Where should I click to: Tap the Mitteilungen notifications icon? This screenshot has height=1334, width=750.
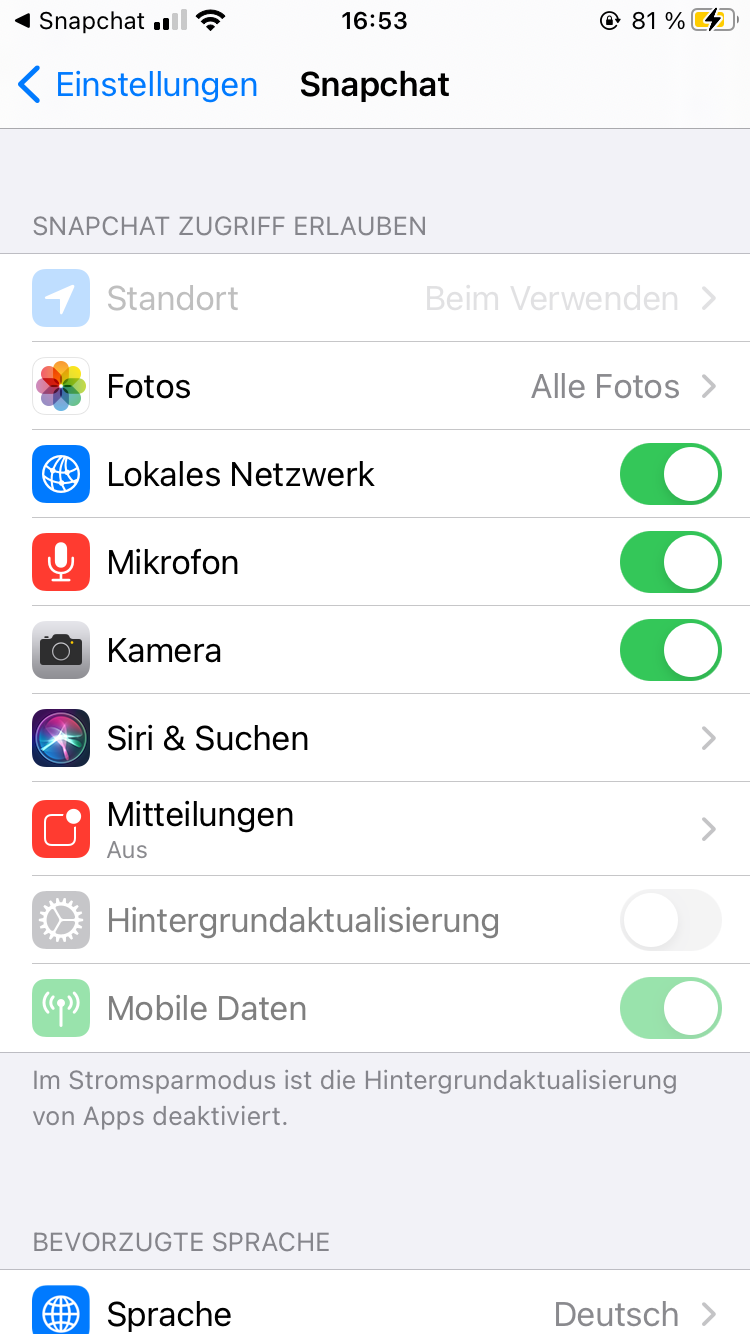[x=60, y=828]
